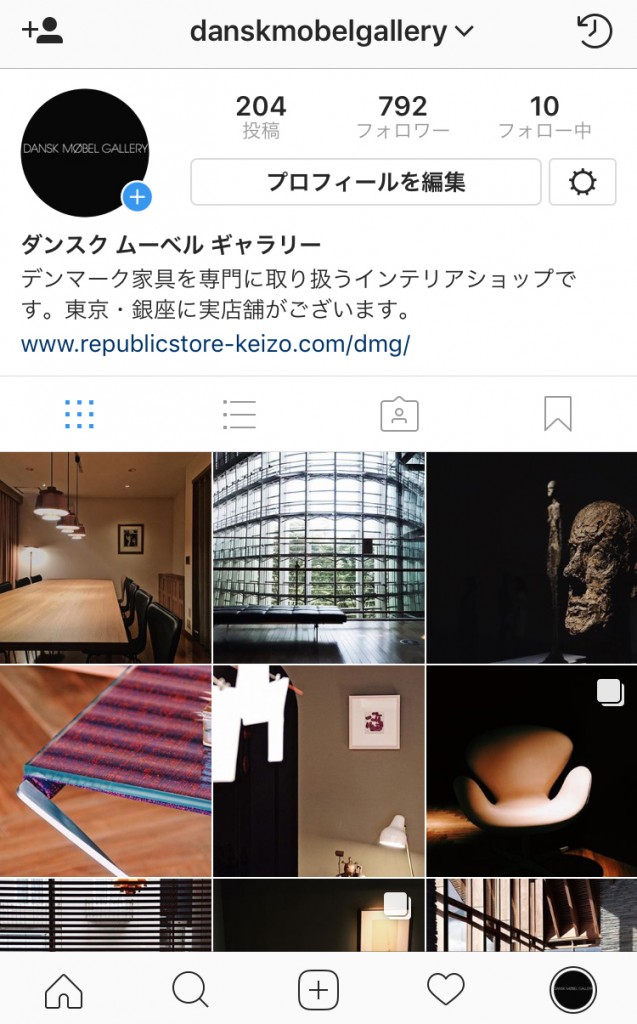
Task: Add a story via profile picture plus
Action: click(x=137, y=197)
